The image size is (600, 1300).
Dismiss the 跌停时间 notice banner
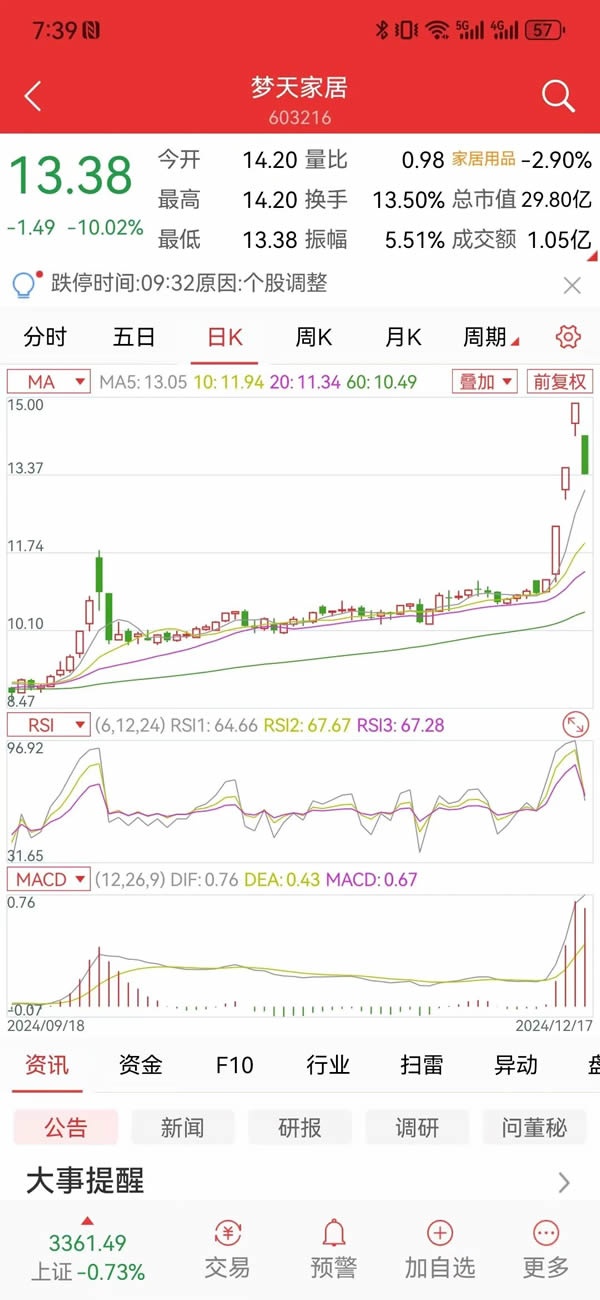[x=572, y=286]
